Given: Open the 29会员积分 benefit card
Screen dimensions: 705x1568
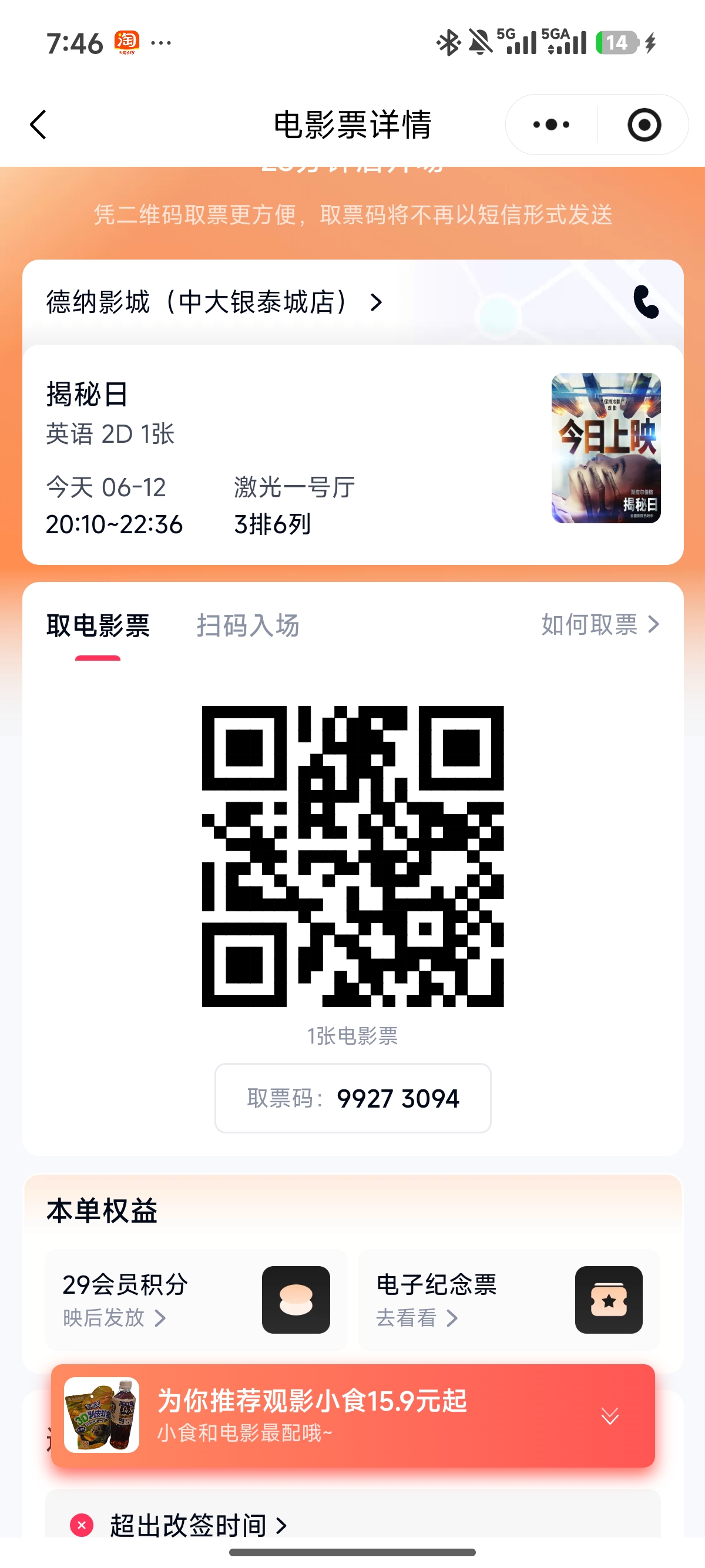Looking at the screenshot, I should tap(196, 1299).
